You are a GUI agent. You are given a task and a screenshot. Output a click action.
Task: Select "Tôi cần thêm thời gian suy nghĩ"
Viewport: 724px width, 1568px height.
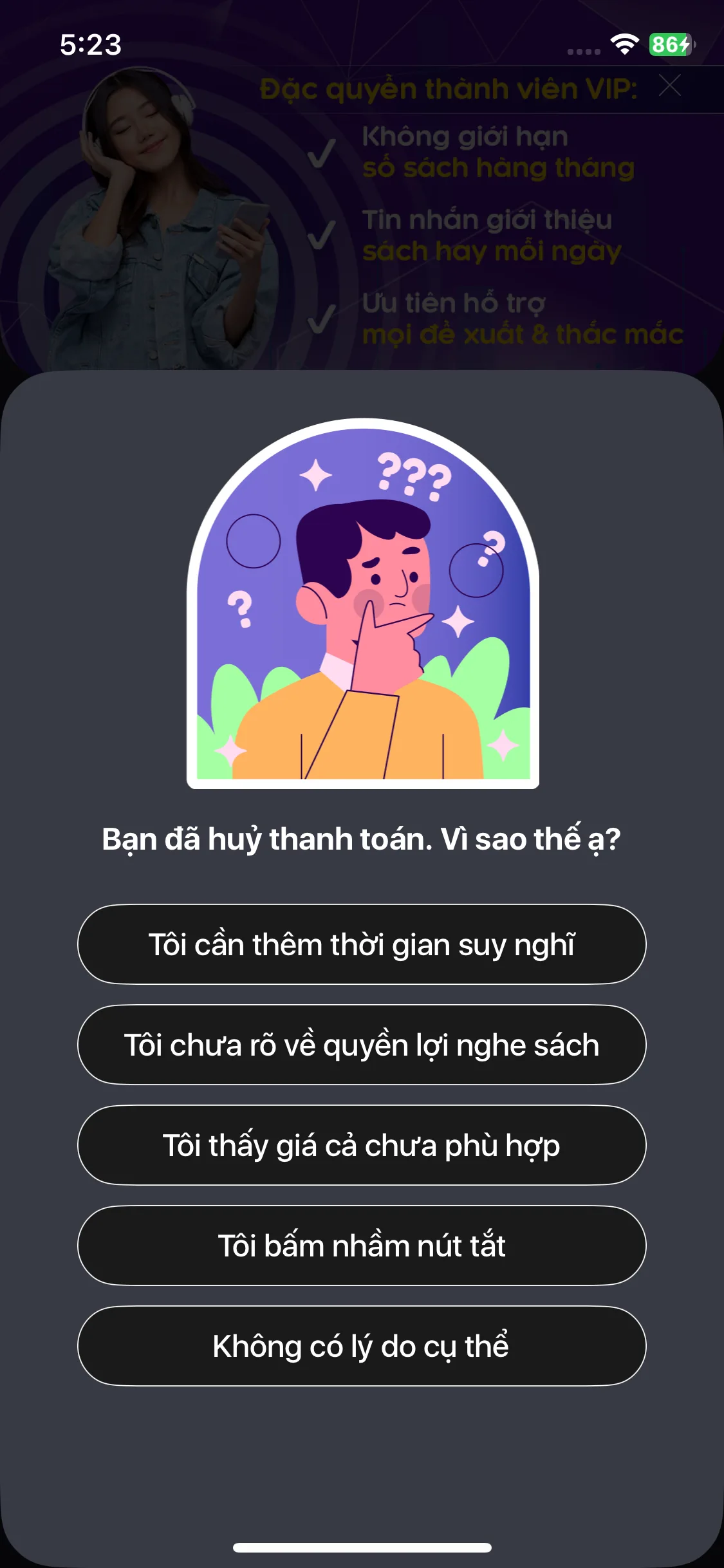pos(362,944)
